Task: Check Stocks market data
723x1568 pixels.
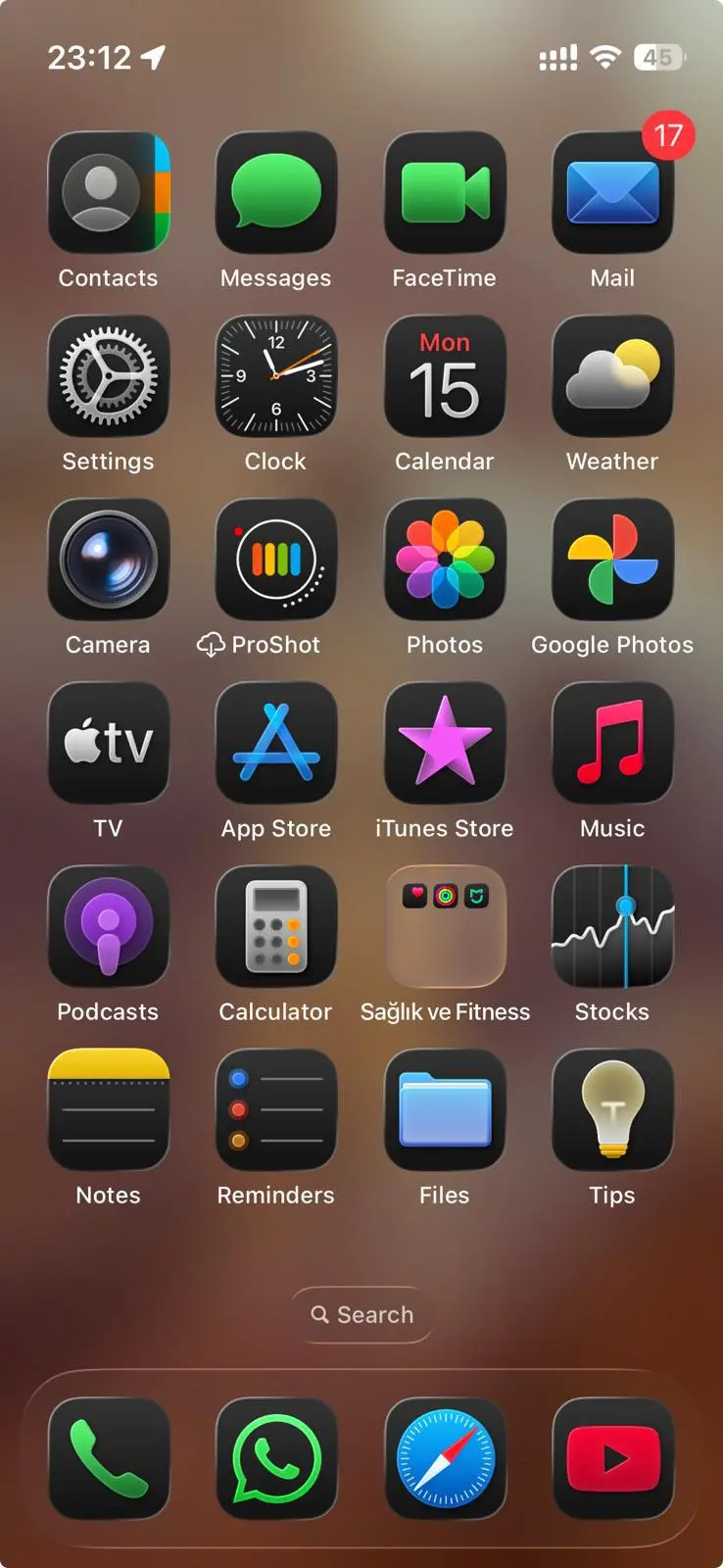Action: point(612,925)
